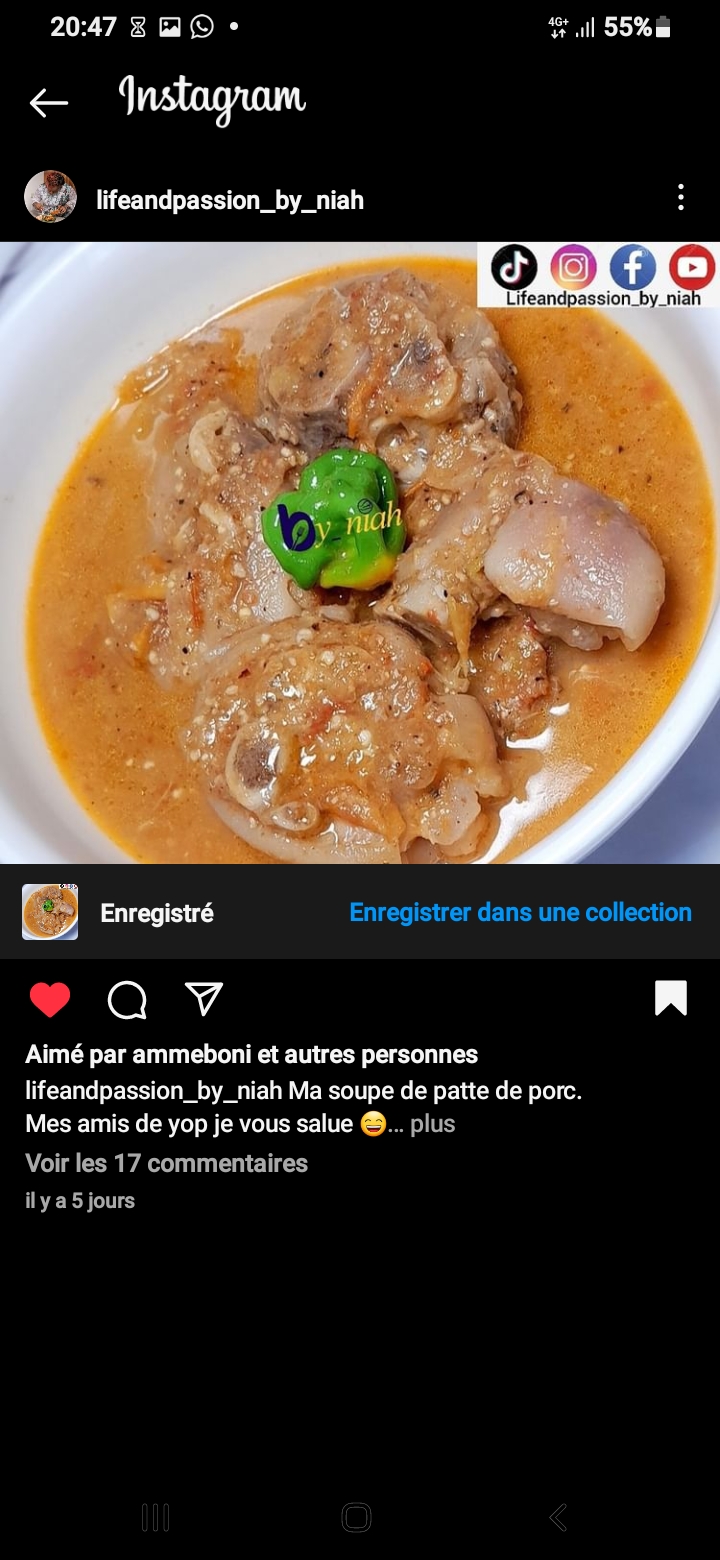Unlike the post with the red heart
This screenshot has width=720, height=1560.
point(50,999)
